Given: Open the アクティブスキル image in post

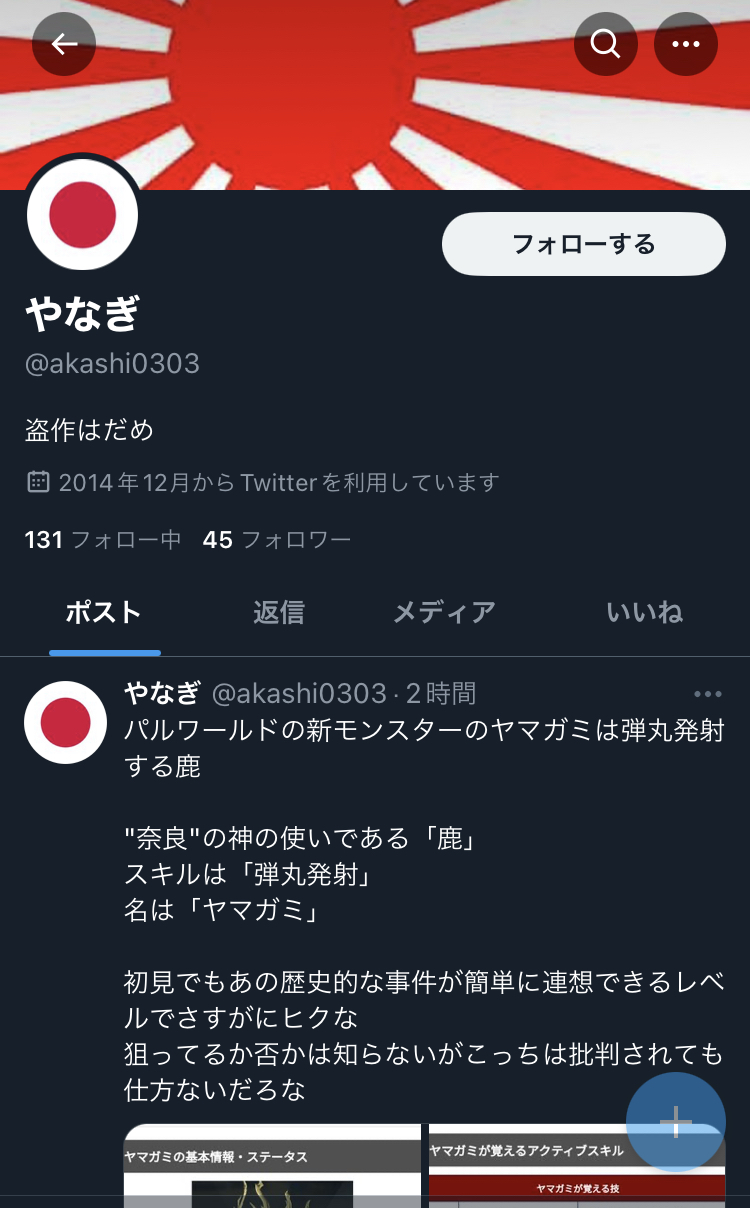Looking at the screenshot, I should (577, 1165).
